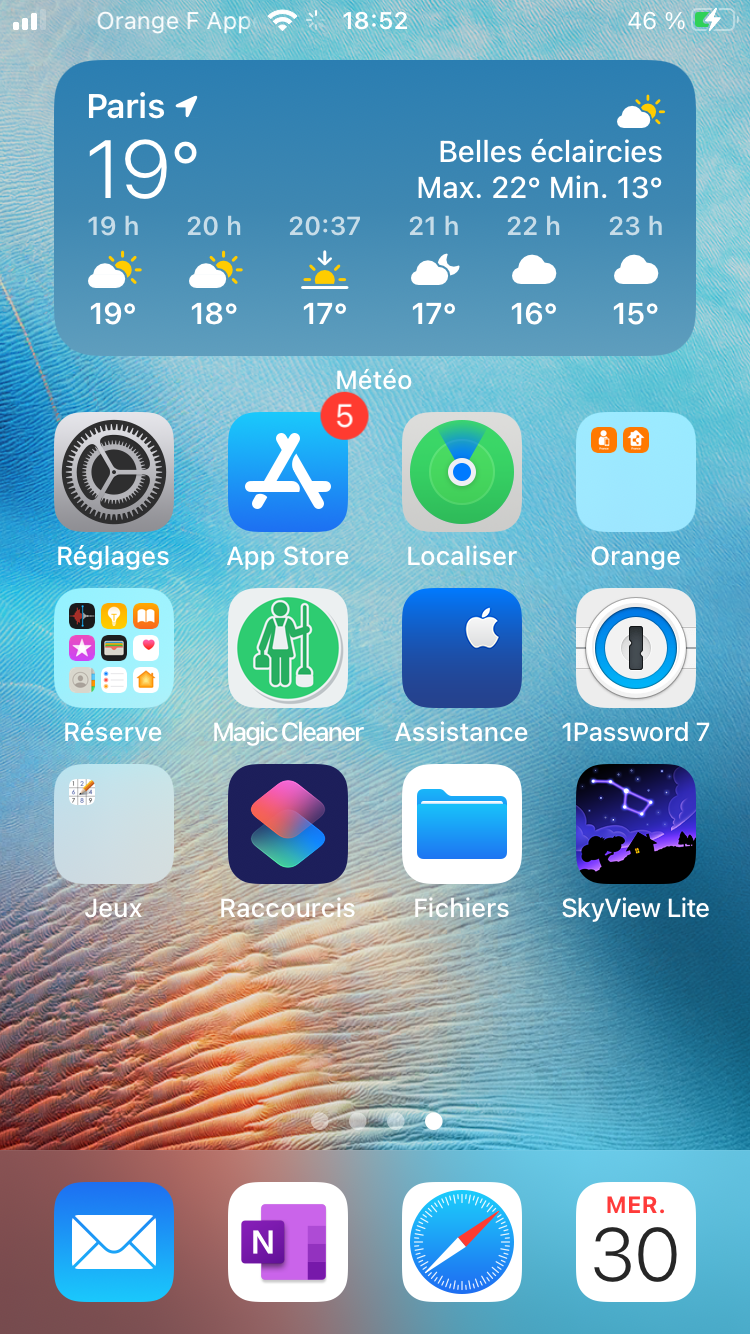750x1334 pixels.
Task: Open the Orange folder
Action: tap(636, 472)
